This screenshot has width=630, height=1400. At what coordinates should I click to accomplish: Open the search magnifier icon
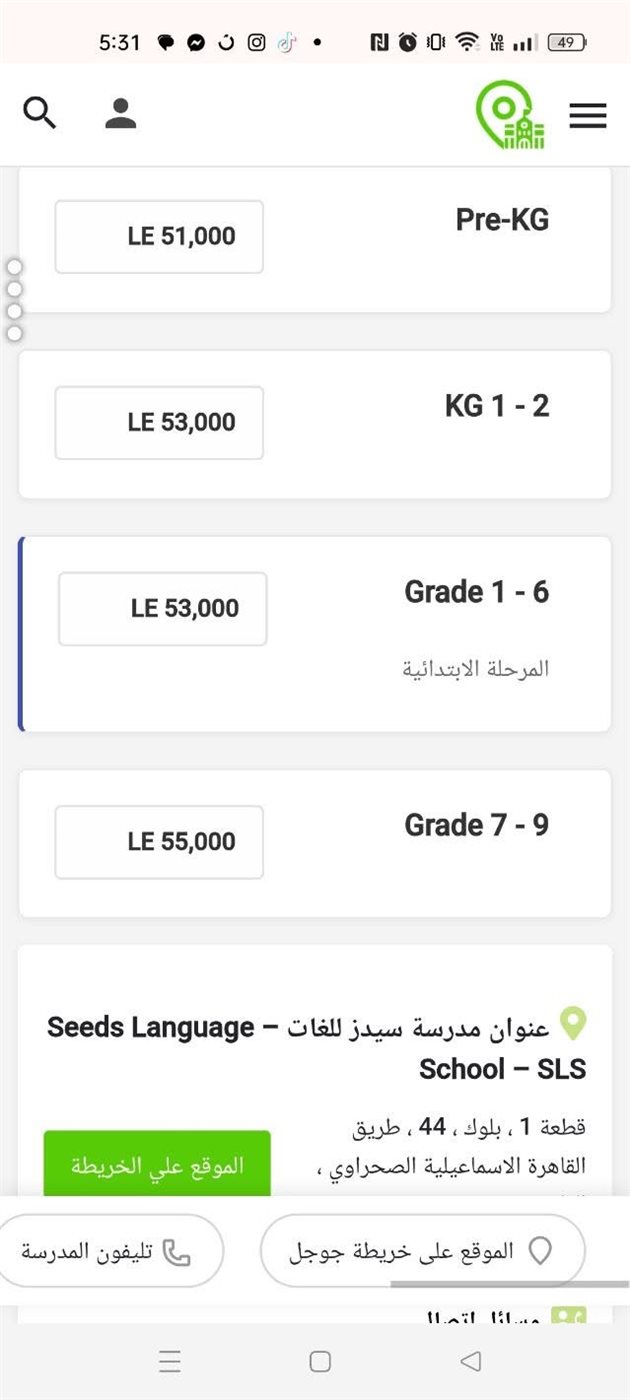point(40,114)
